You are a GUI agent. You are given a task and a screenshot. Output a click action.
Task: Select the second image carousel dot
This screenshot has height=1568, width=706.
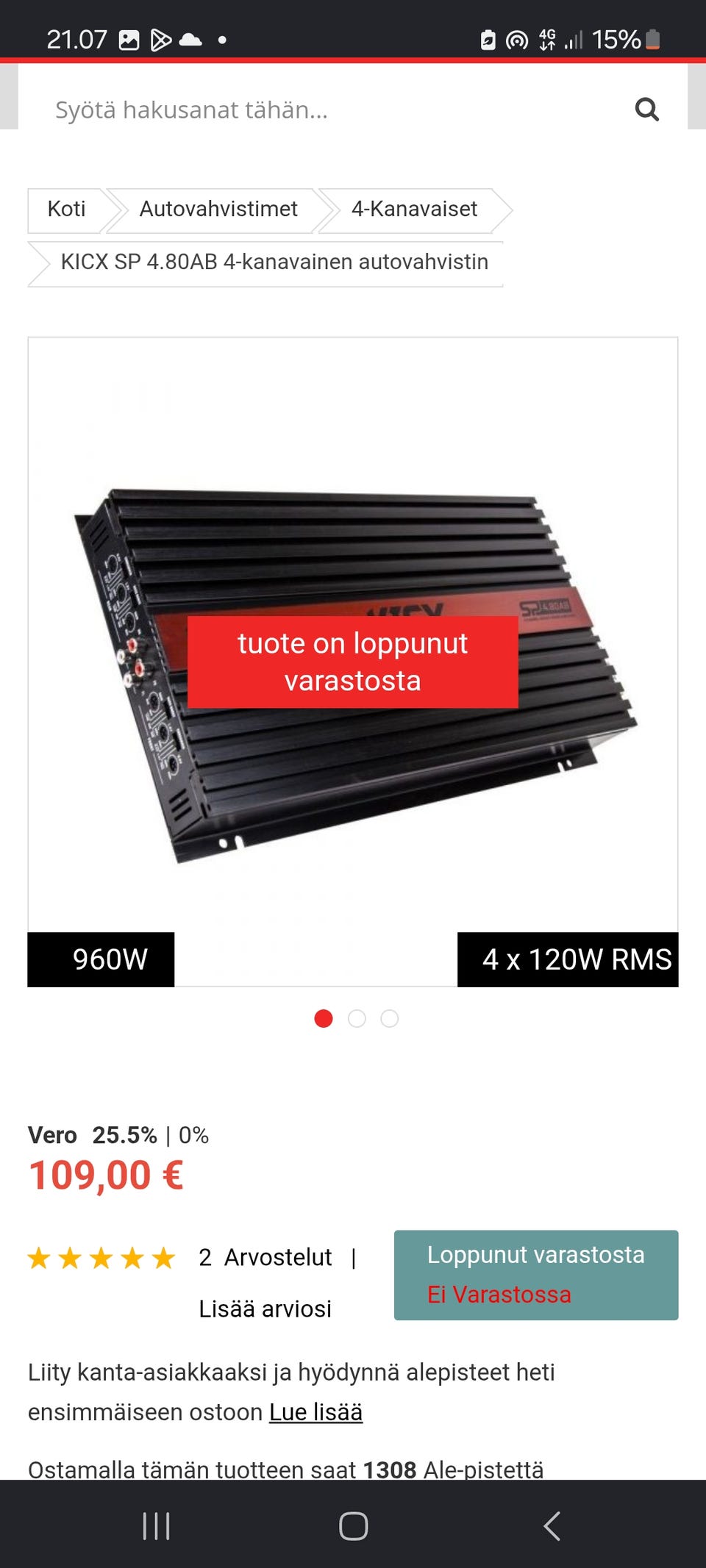click(x=357, y=1018)
